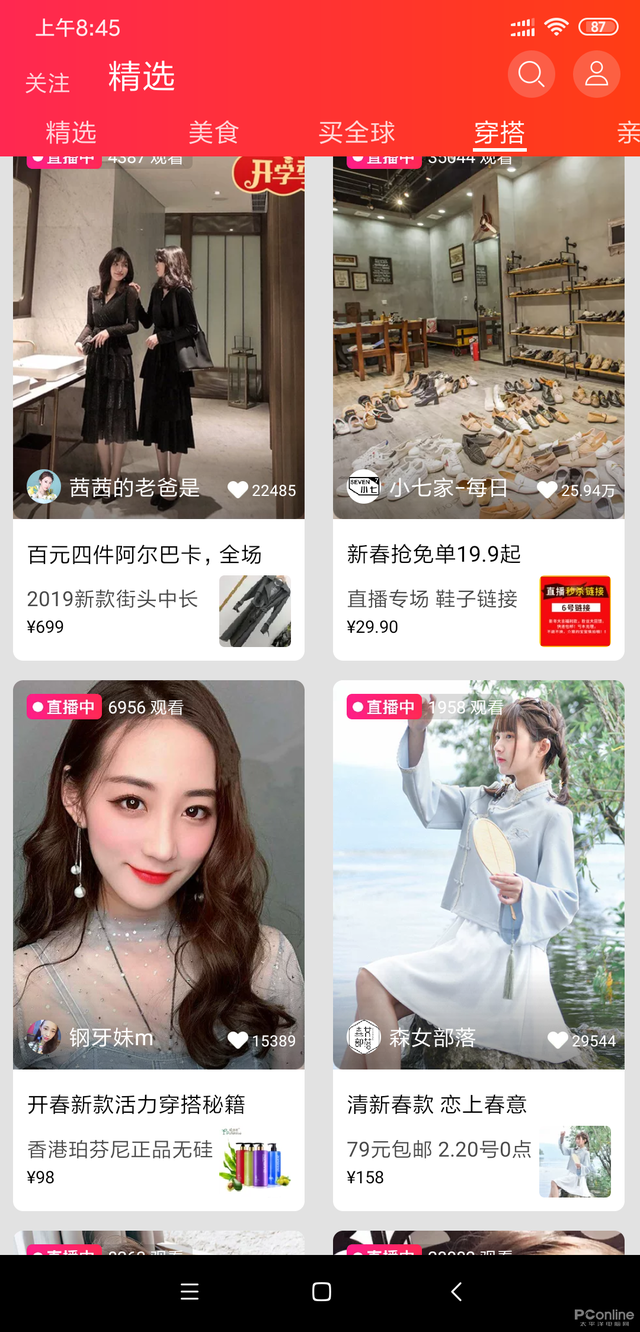Switch to the 关注 tab
640x1332 pixels.
pyautogui.click(x=47, y=83)
